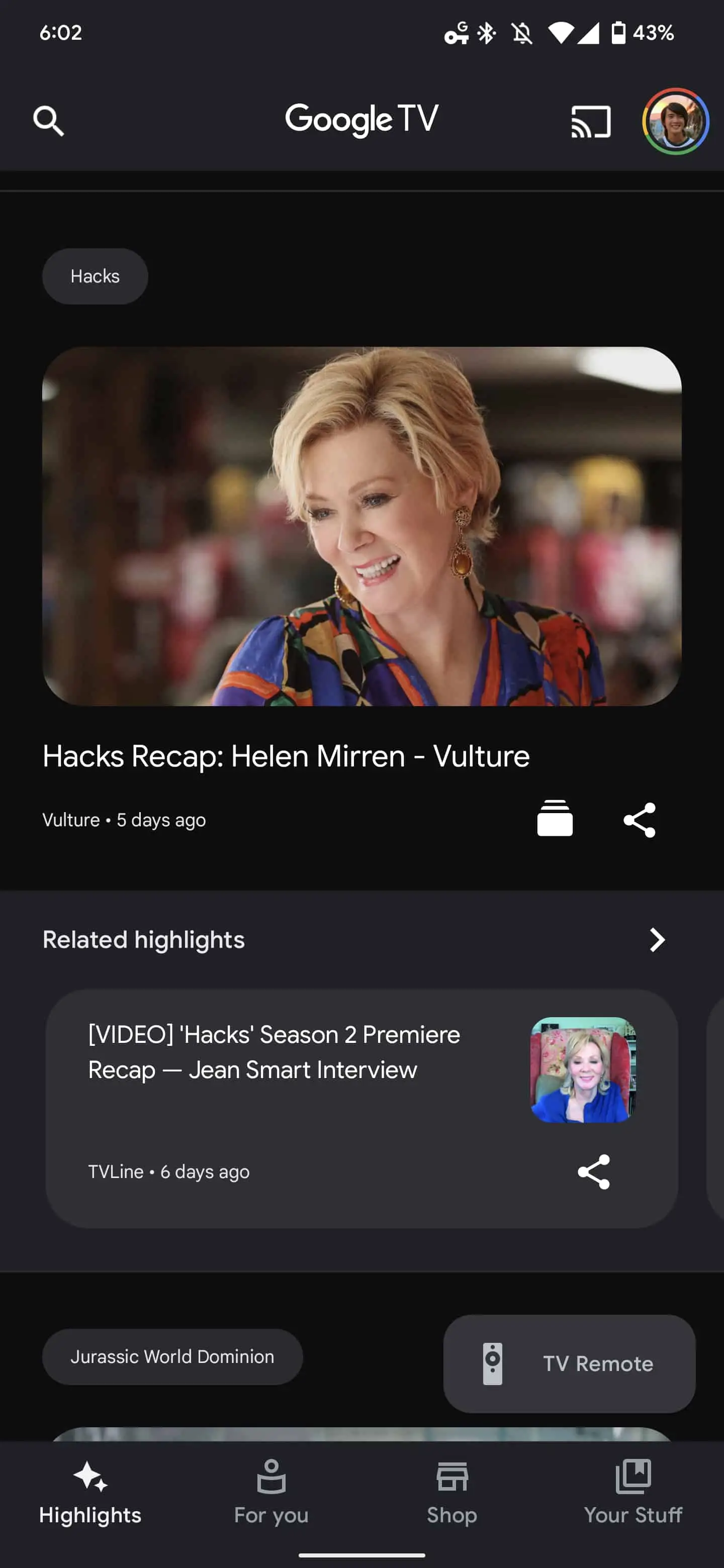The height and width of the screenshot is (1568, 724).
Task: Select the Hacks chip
Action: tap(95, 276)
